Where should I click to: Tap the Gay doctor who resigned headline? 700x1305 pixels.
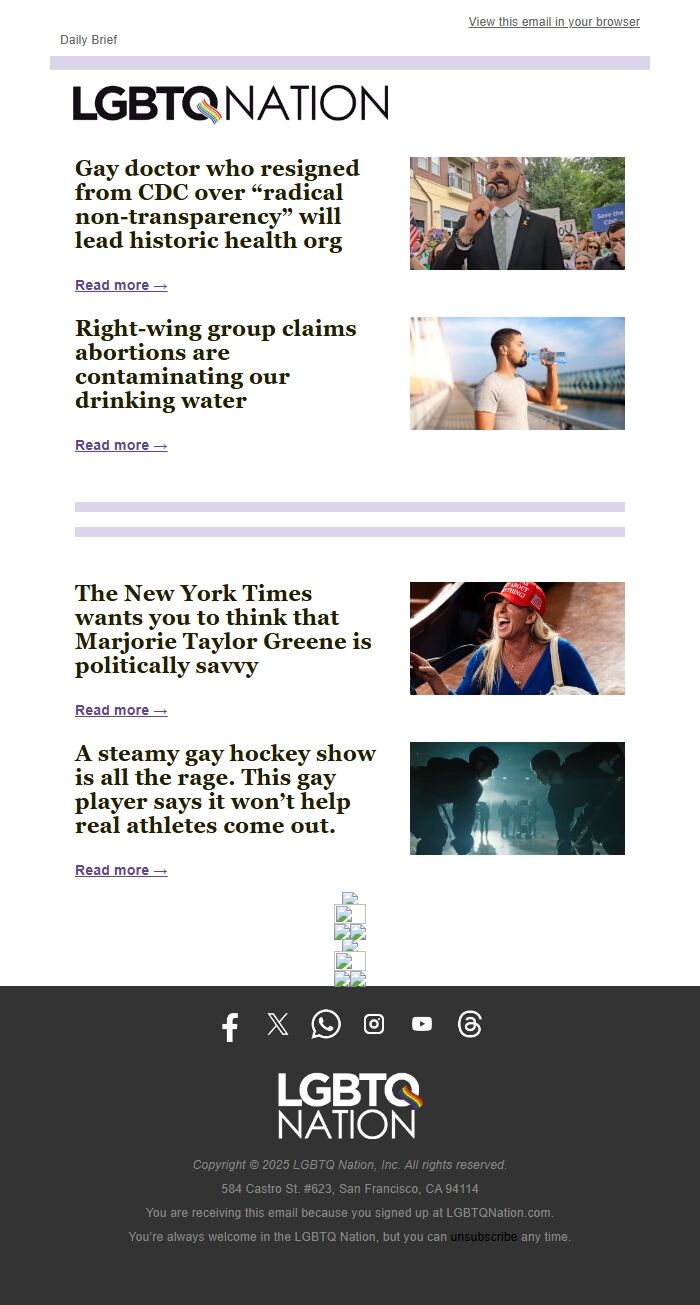(217, 204)
